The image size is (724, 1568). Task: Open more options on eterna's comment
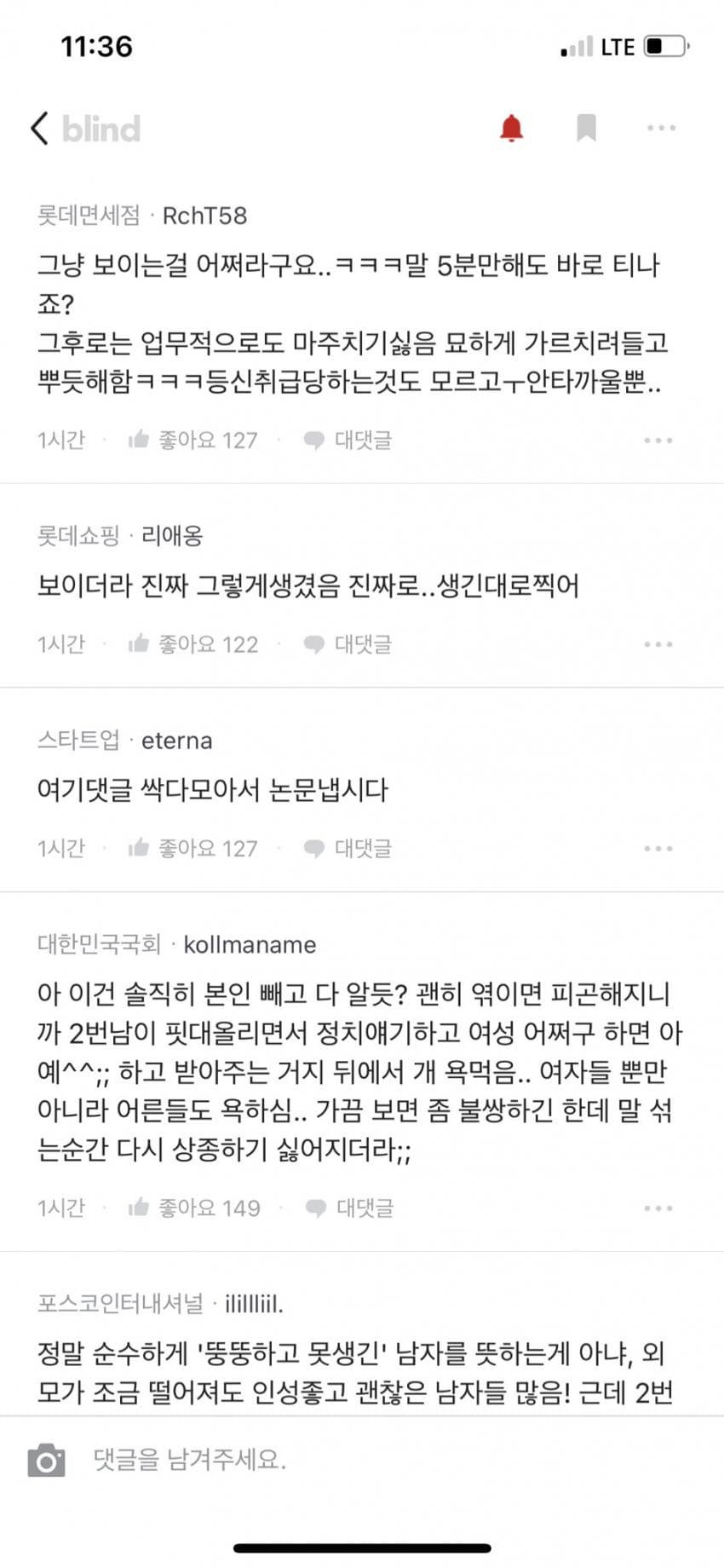658,849
